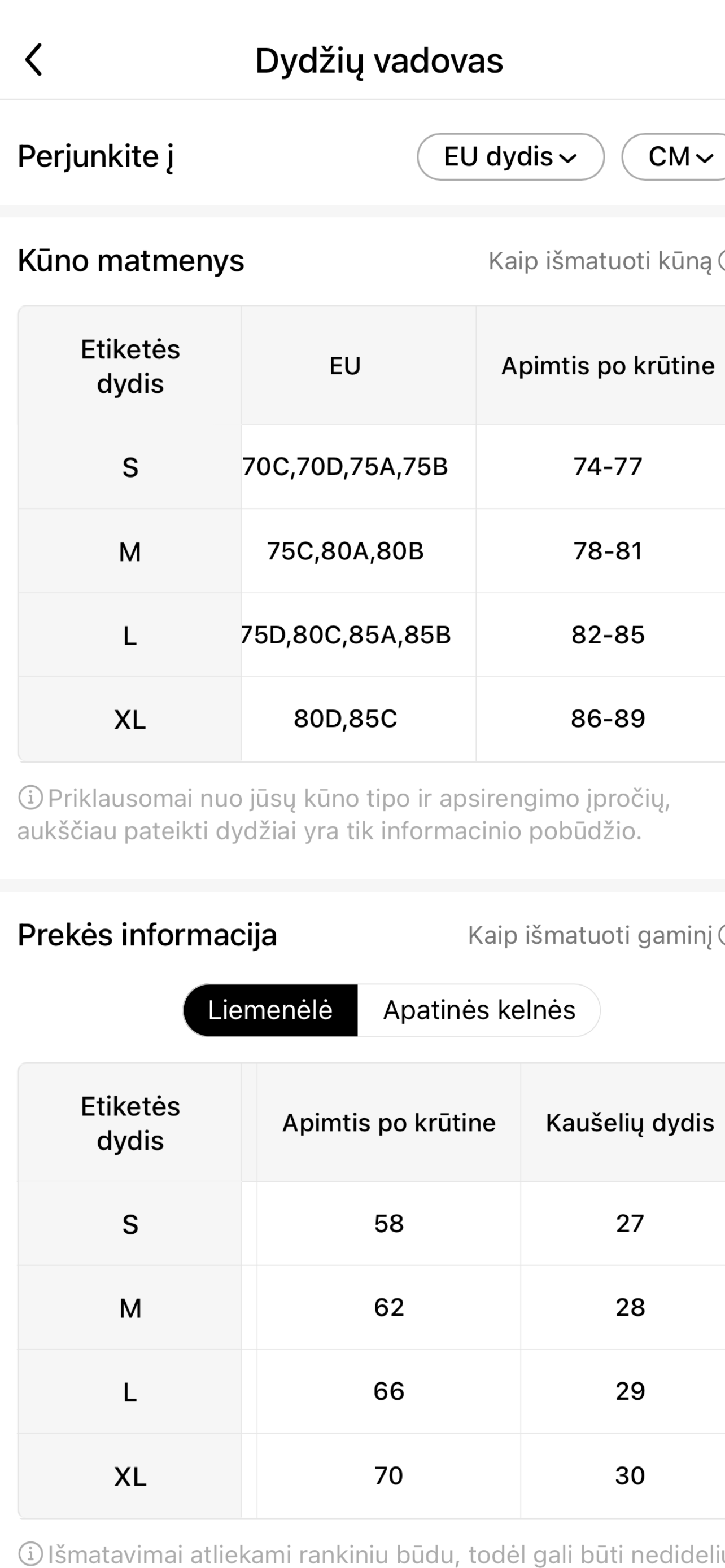725x1568 pixels.
Task: Click the info circle near the size disclaimer text
Action: (x=32, y=798)
